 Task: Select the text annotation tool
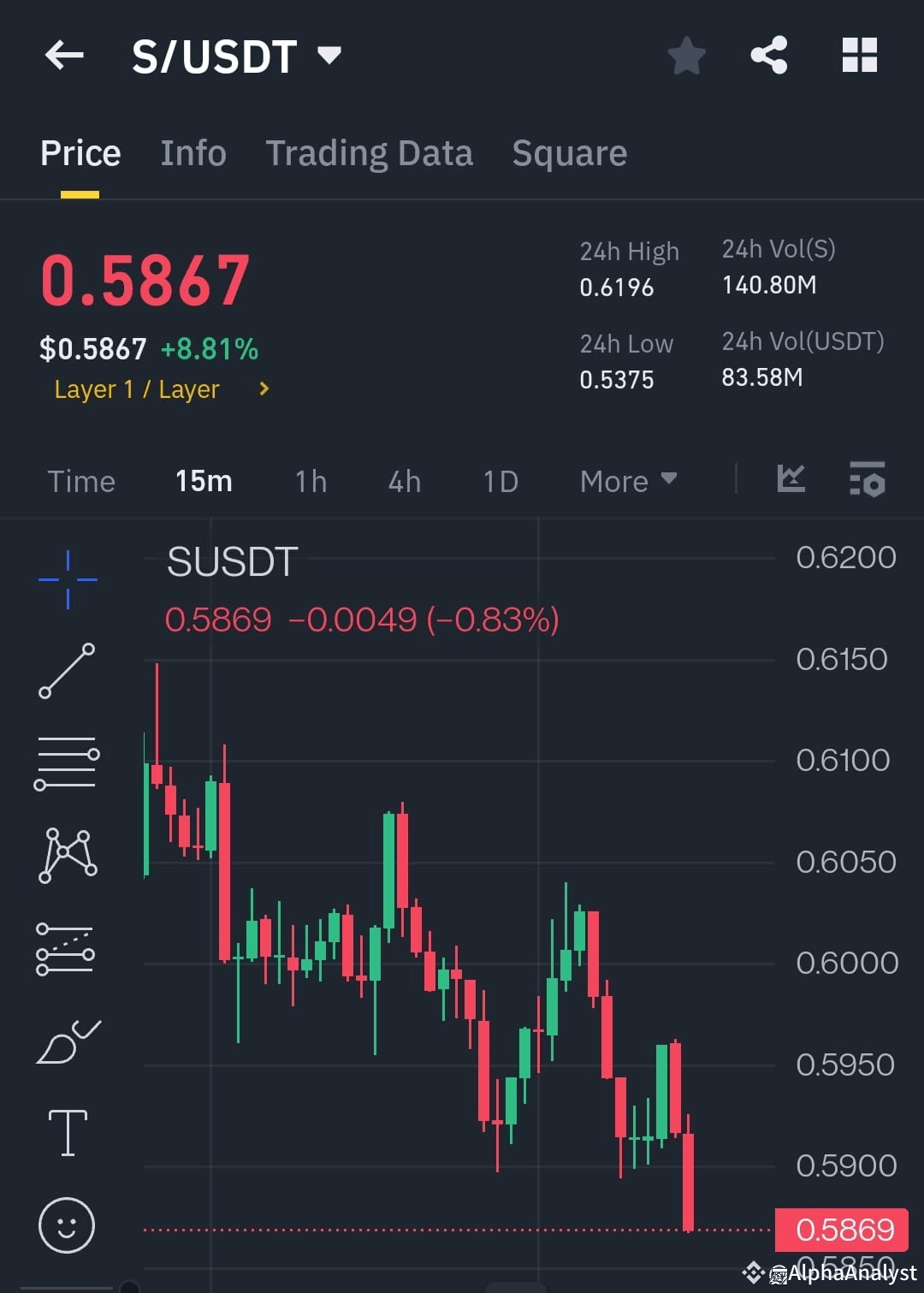67,1131
